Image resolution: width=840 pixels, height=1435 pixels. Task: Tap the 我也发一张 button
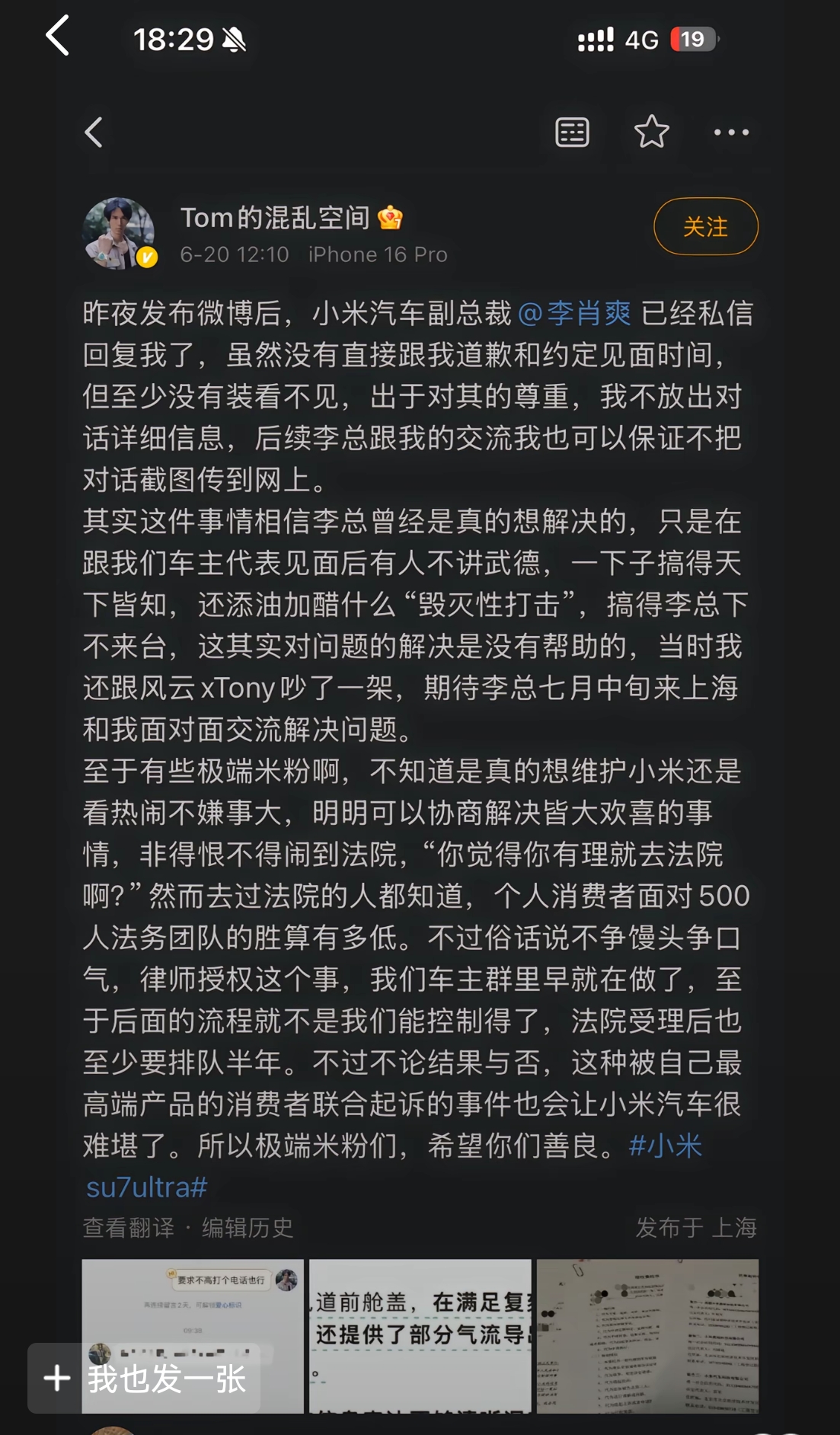[145, 1378]
